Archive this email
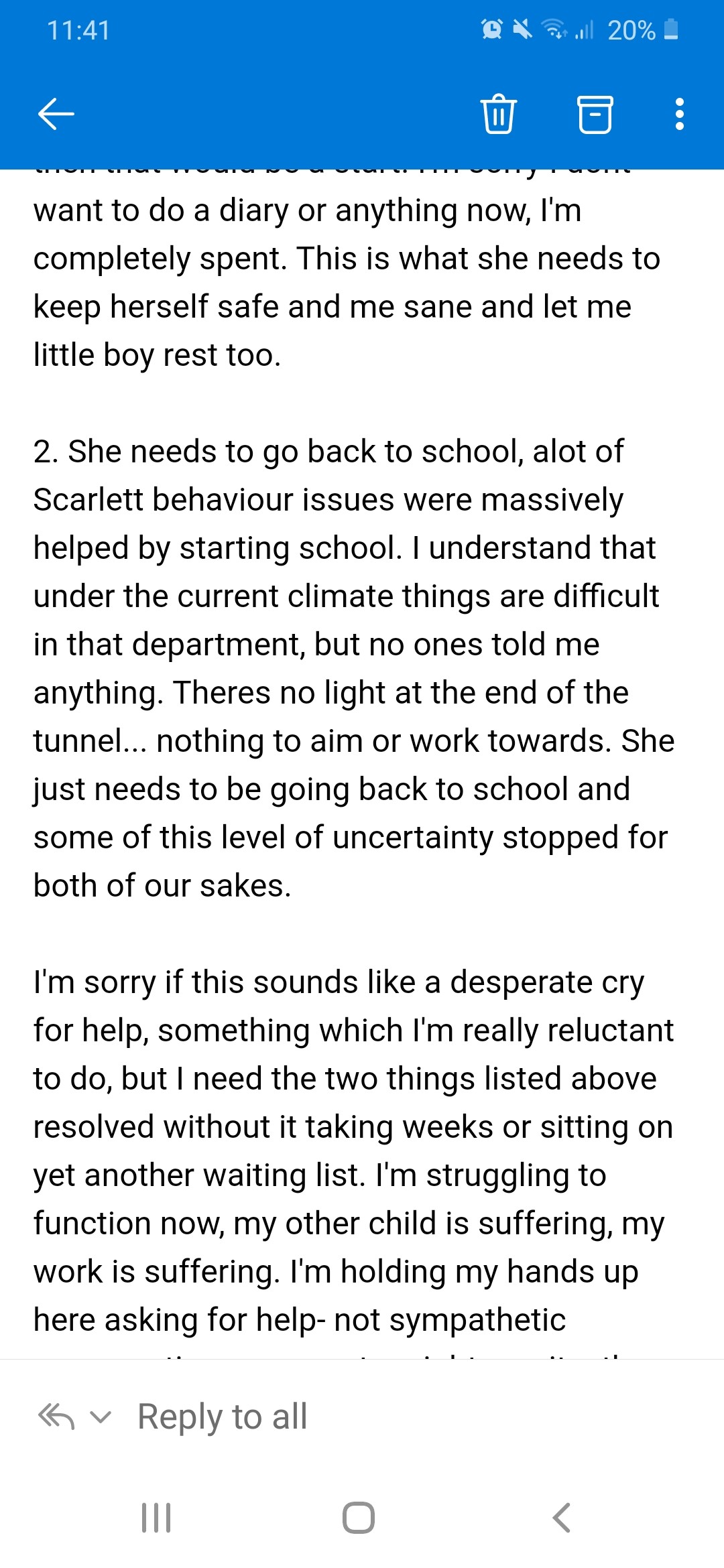The height and width of the screenshot is (1568, 724). (595, 115)
